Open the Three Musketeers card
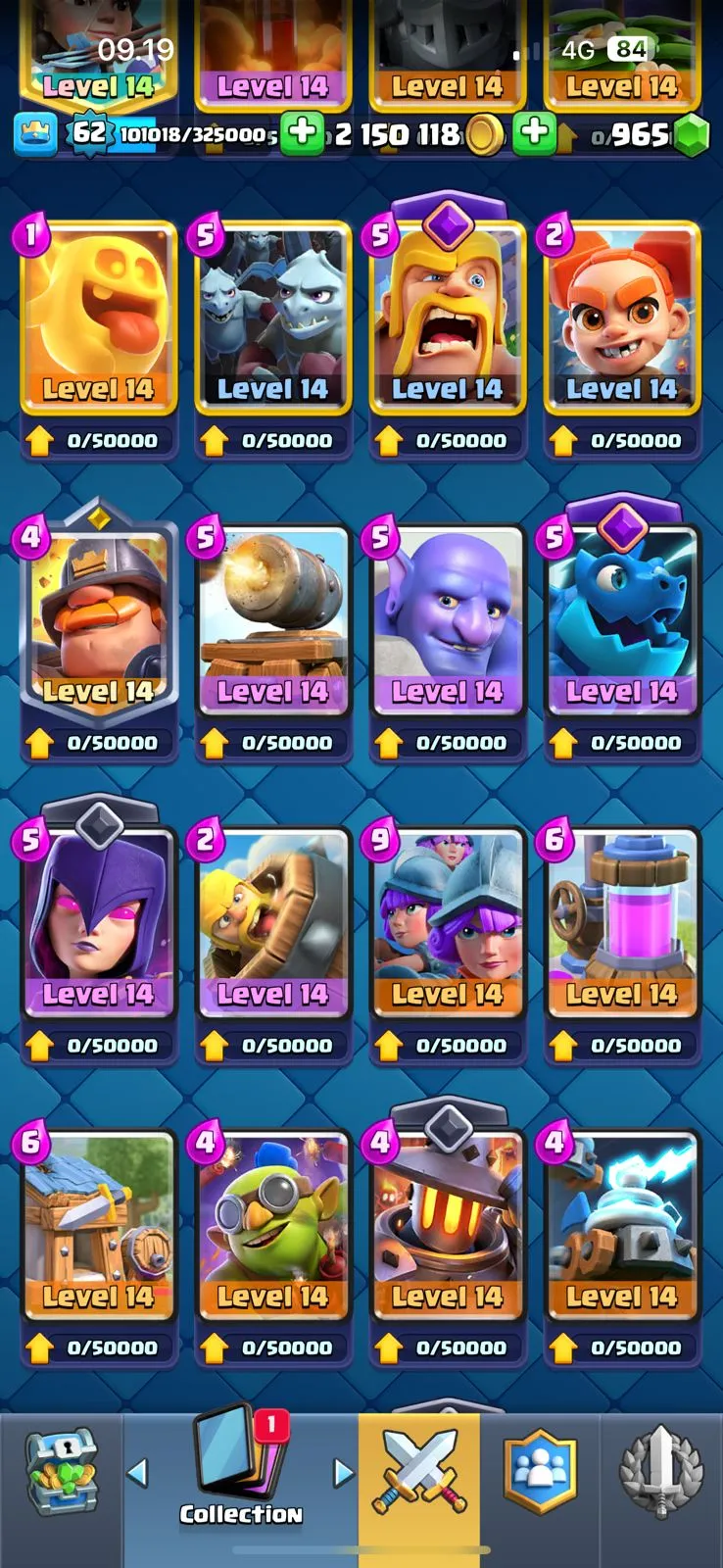Screen dimensions: 723x1568 [x=447, y=923]
